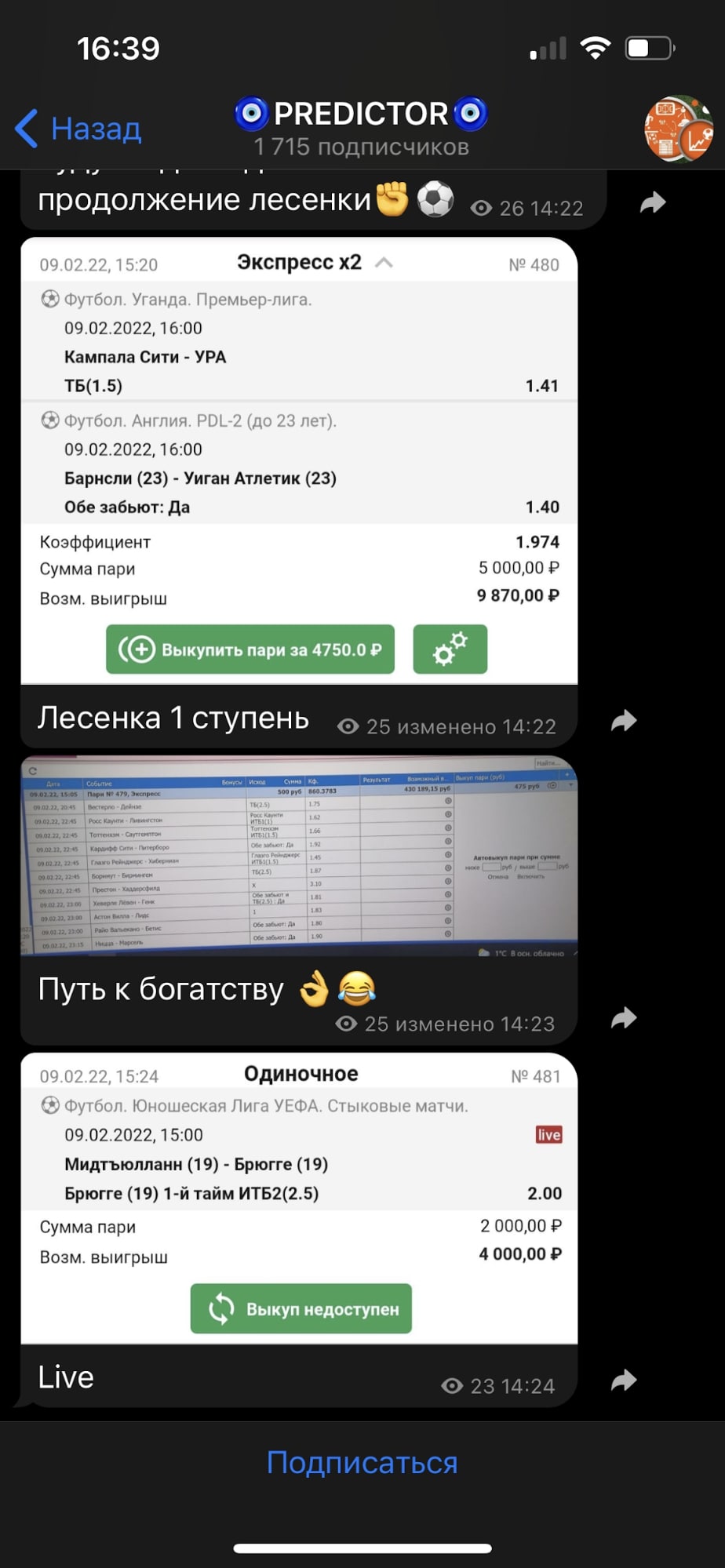Share the 'Путь к богатству' post

coord(624,1018)
